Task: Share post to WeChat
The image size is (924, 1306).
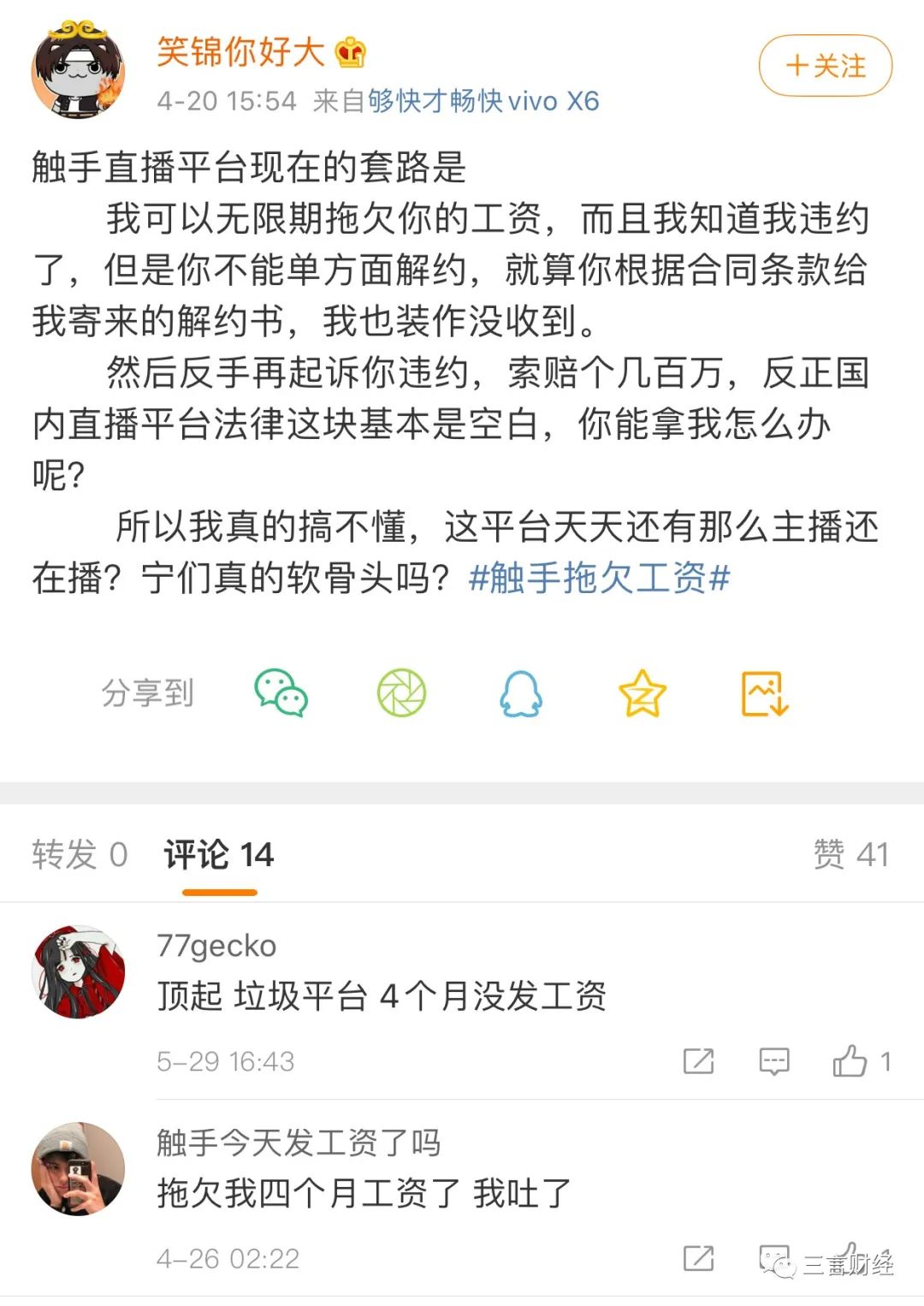Action: [281, 693]
